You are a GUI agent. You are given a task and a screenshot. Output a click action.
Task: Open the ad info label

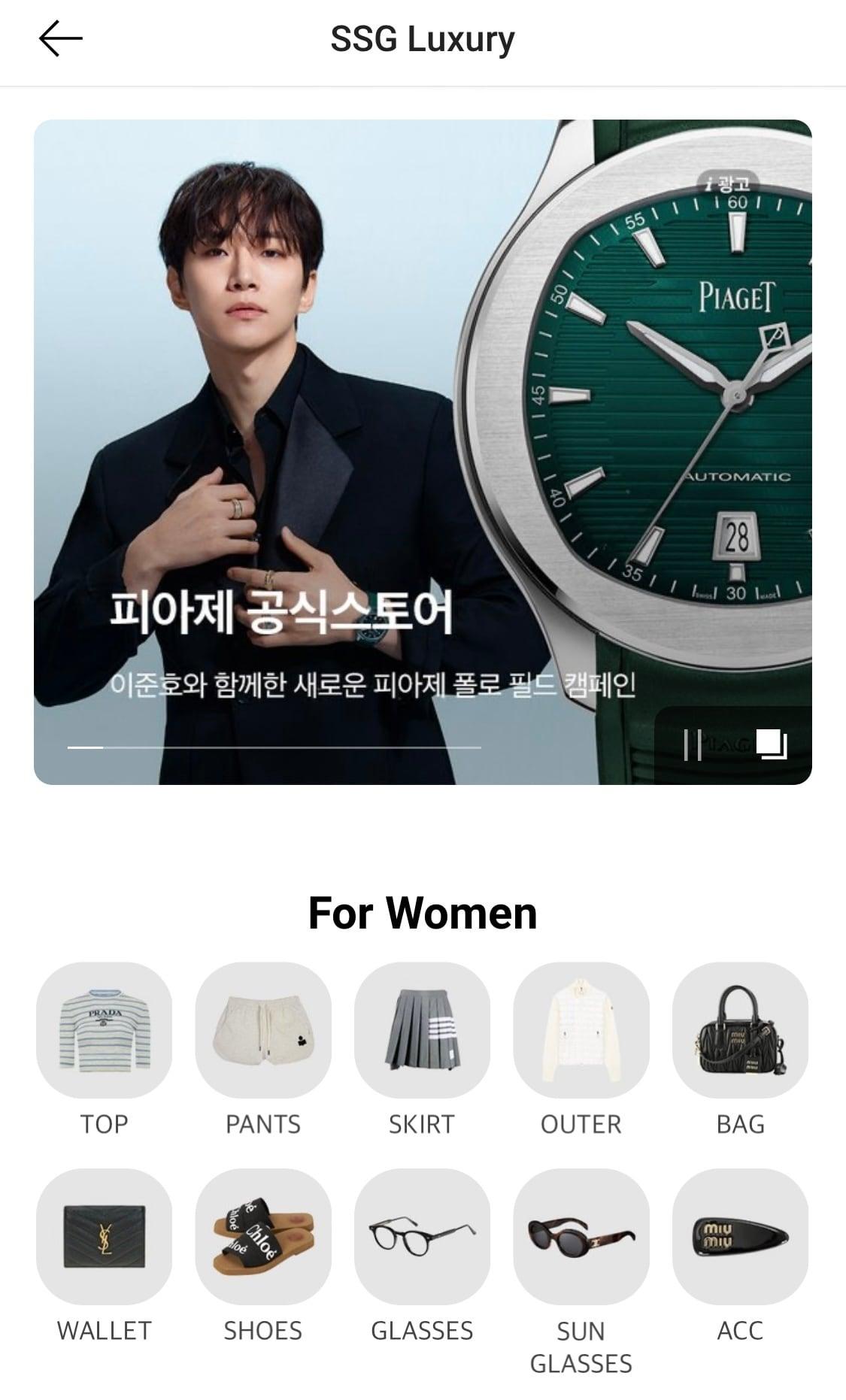coord(727,183)
